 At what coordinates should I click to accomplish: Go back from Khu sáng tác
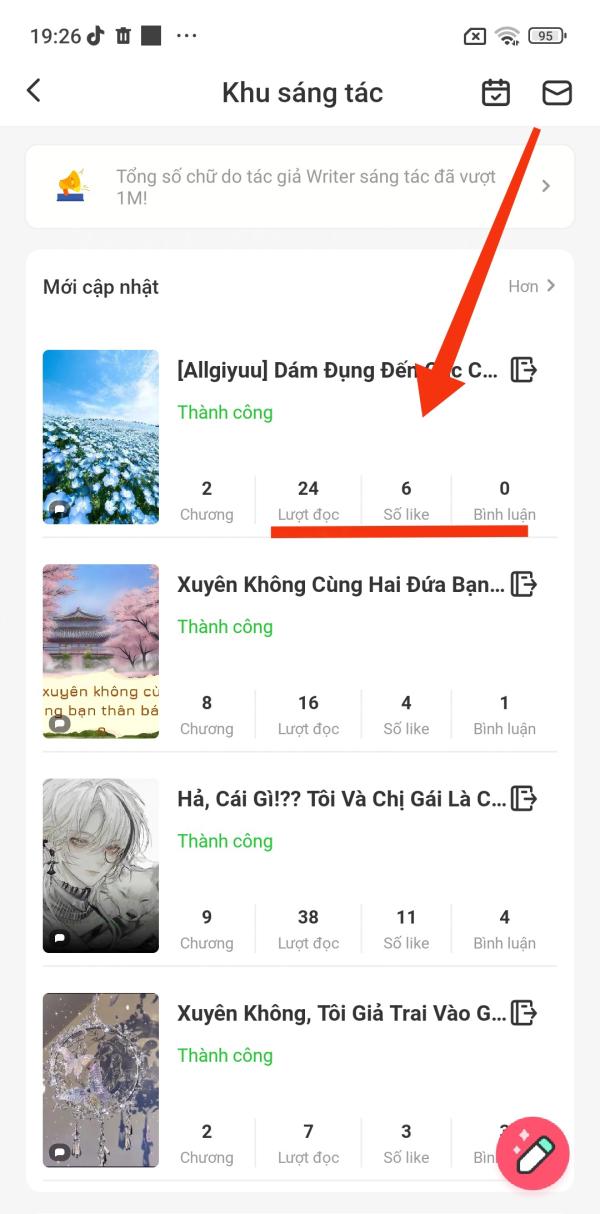[34, 91]
